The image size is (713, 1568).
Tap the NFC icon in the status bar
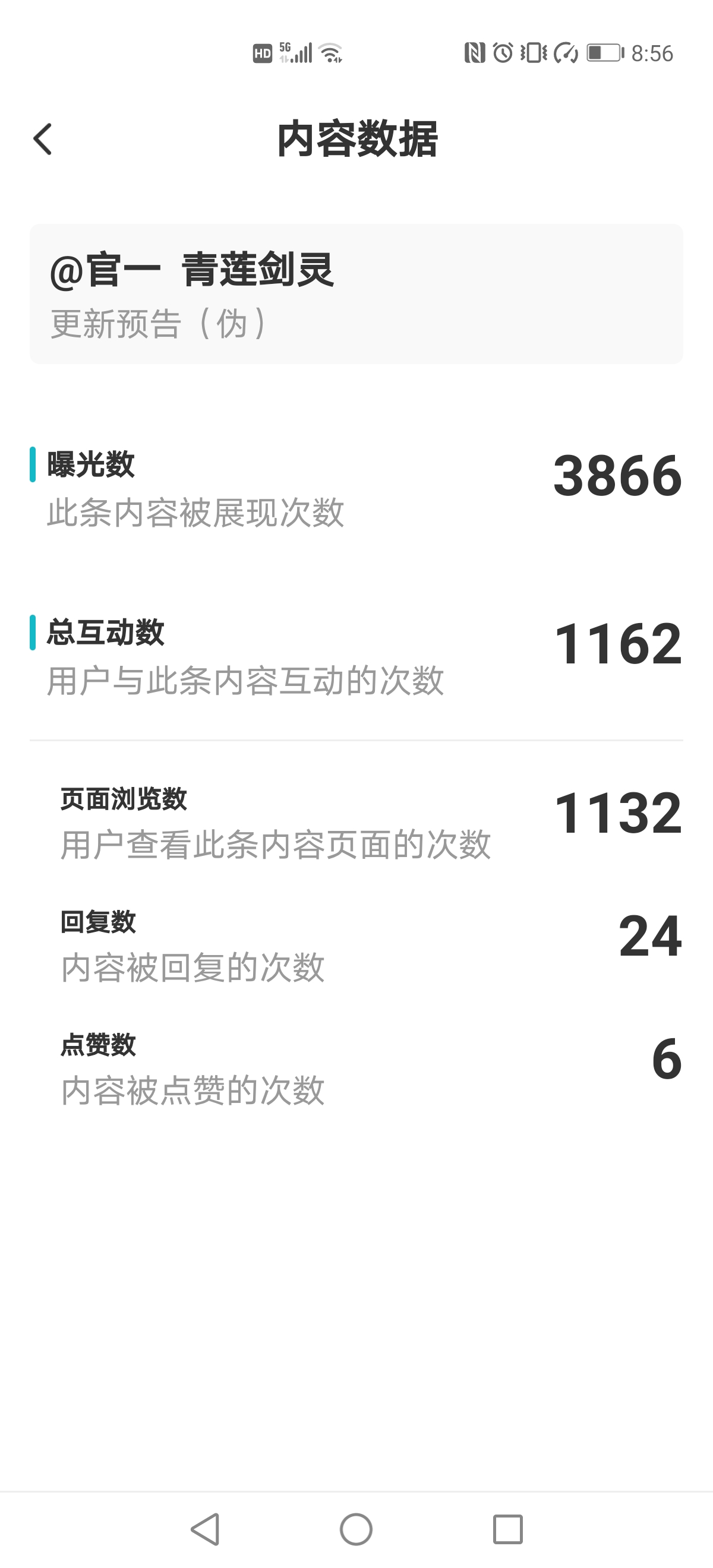click(x=477, y=53)
